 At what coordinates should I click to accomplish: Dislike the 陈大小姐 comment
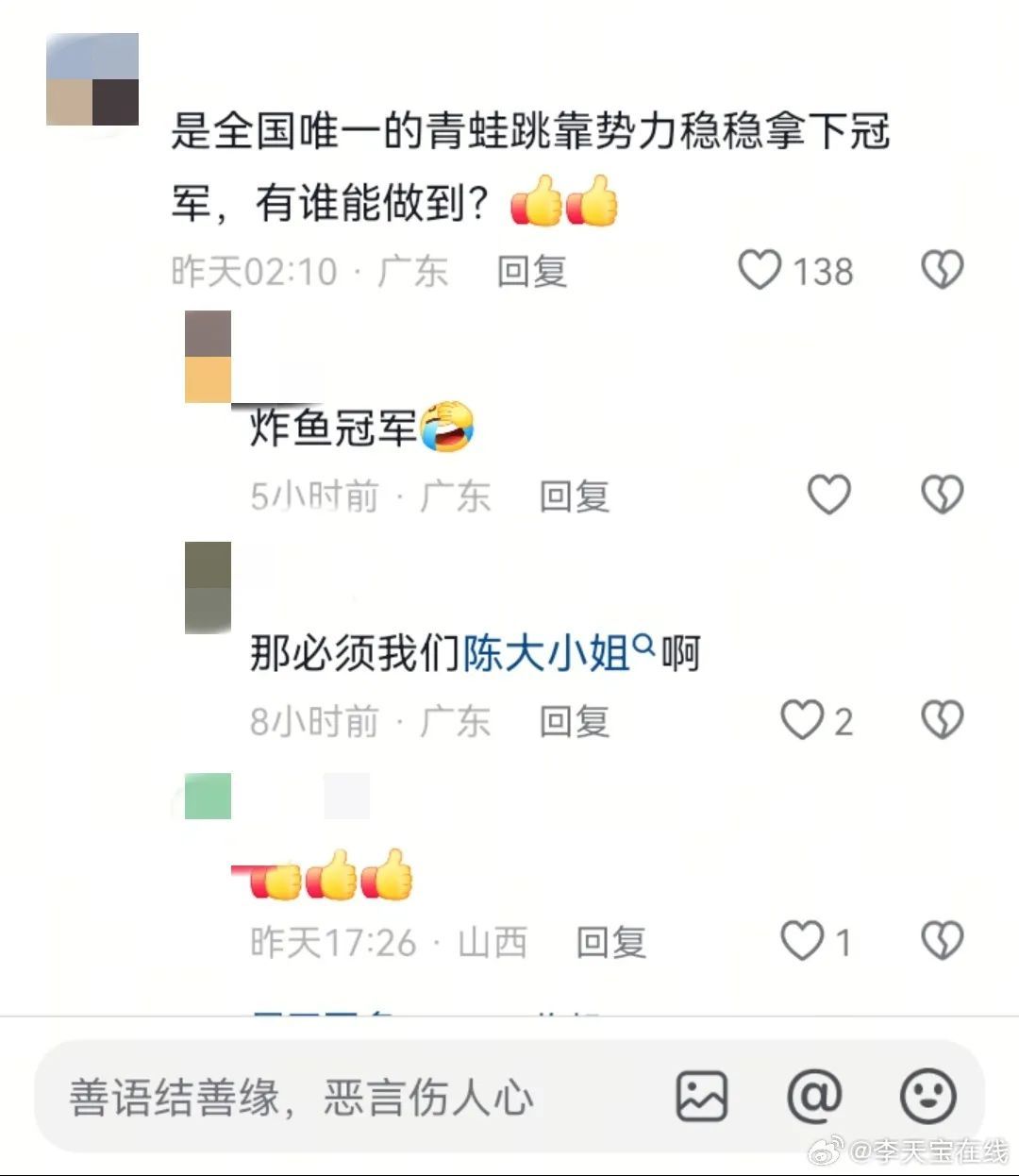(943, 720)
